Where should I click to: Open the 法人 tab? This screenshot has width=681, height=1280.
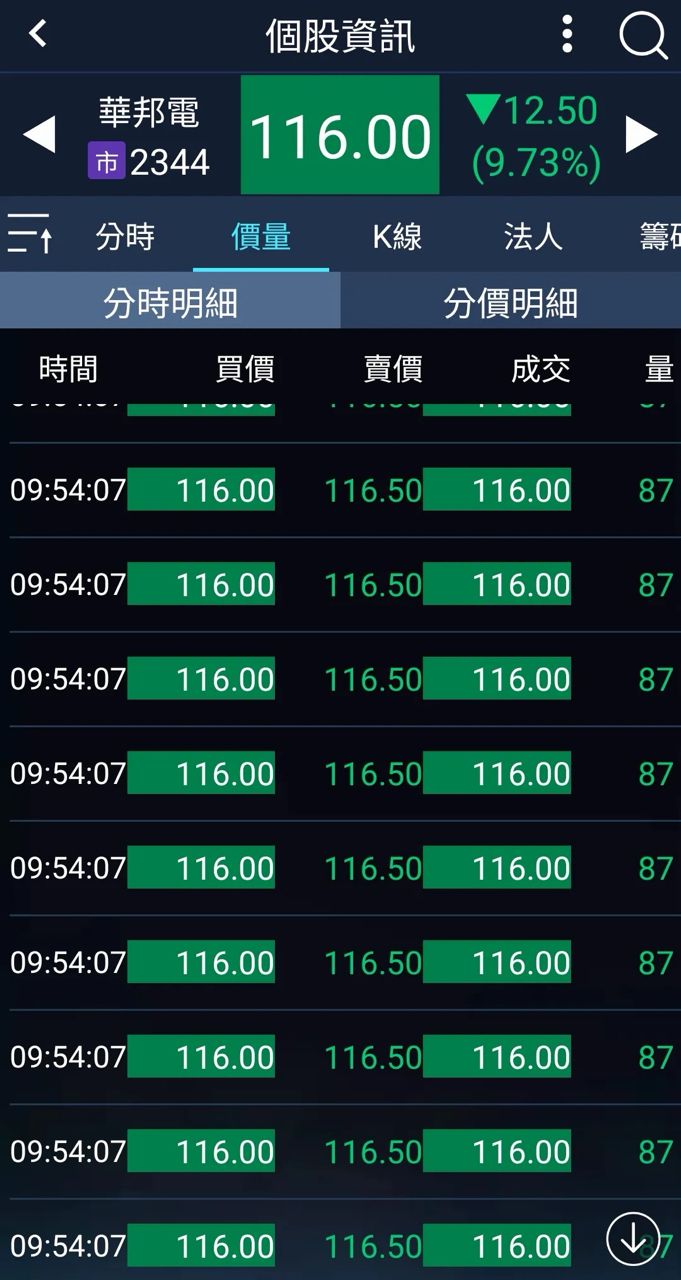click(x=532, y=237)
